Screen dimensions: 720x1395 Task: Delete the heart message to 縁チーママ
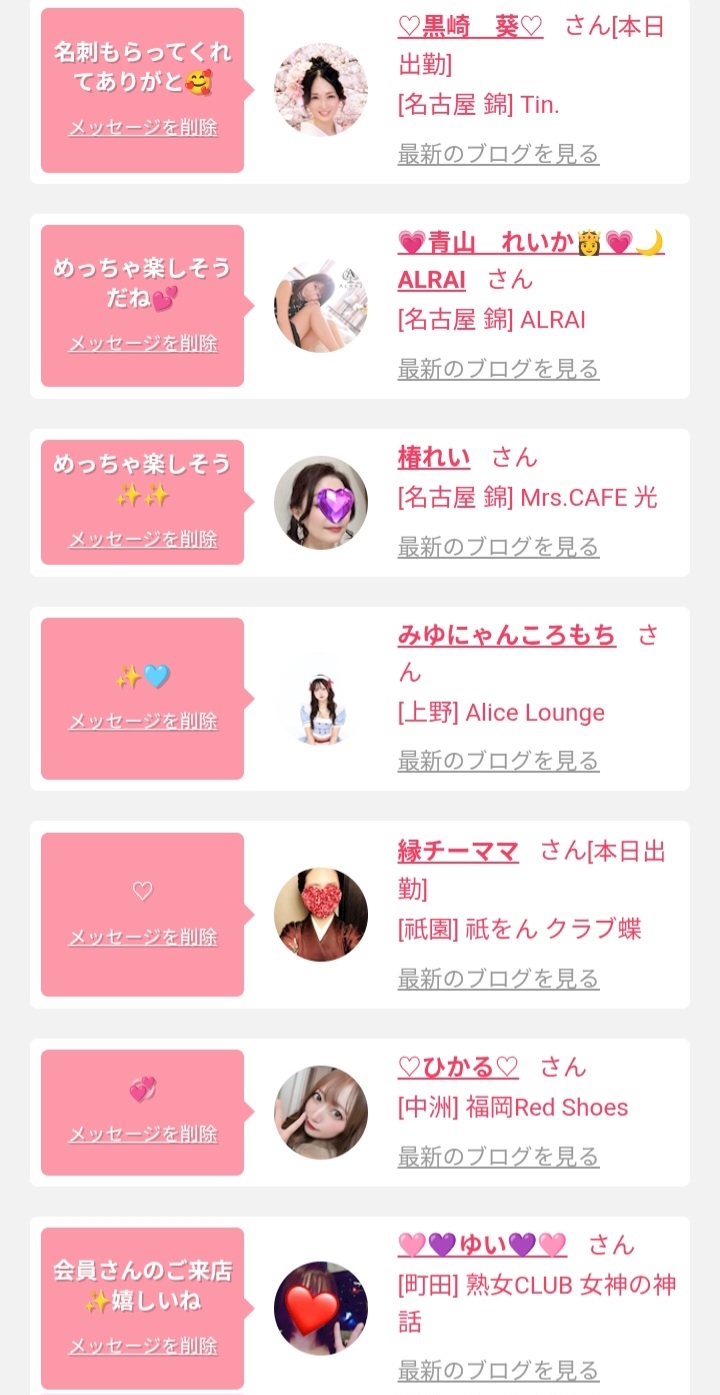pyautogui.click(x=143, y=938)
